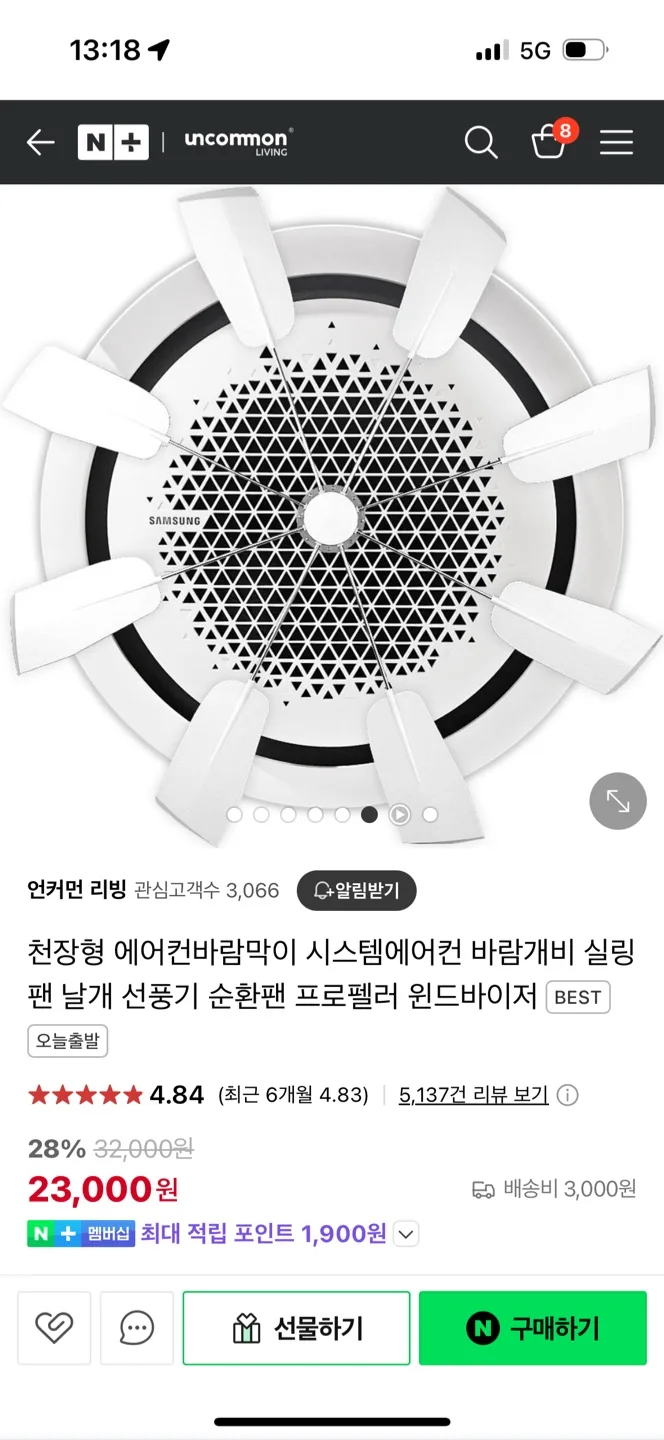Image resolution: width=664 pixels, height=1440 pixels.
Task: Jump to the video page indicator dot
Action: click(x=399, y=815)
